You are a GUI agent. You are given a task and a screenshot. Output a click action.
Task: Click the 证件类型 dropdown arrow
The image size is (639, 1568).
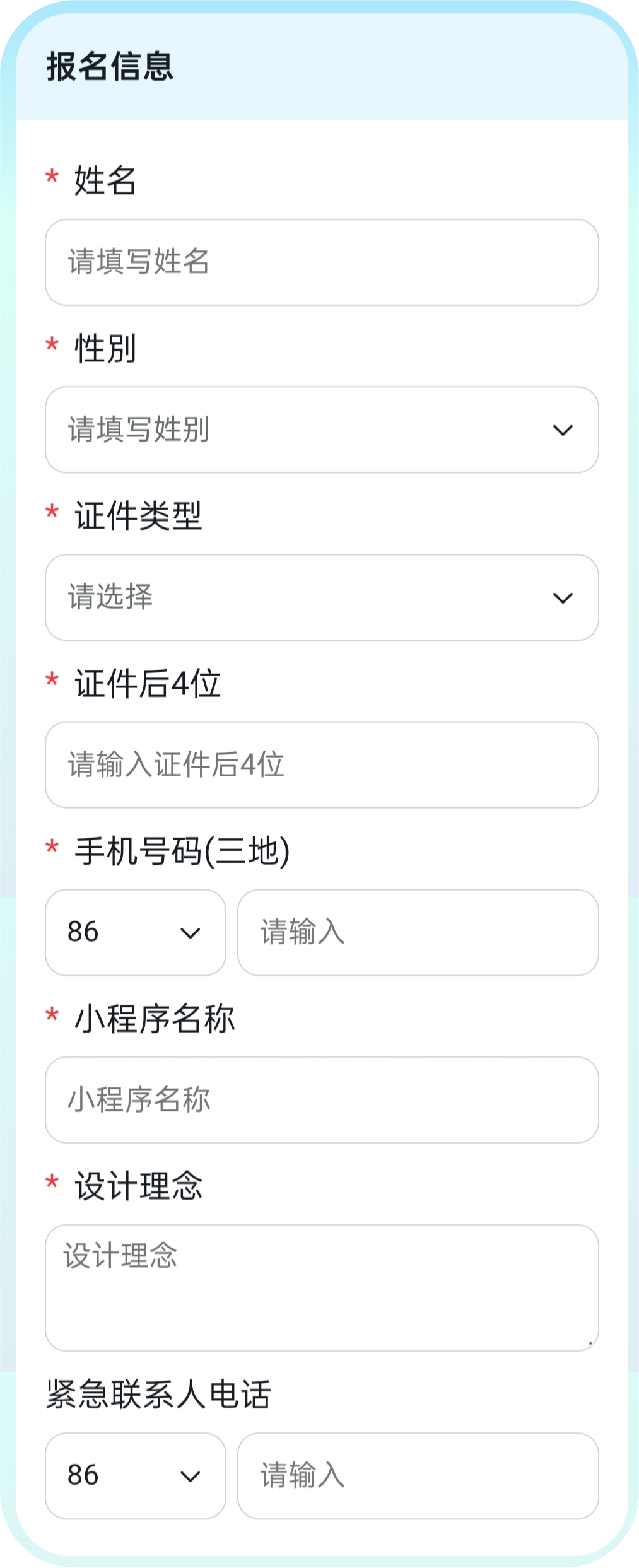pos(563,597)
